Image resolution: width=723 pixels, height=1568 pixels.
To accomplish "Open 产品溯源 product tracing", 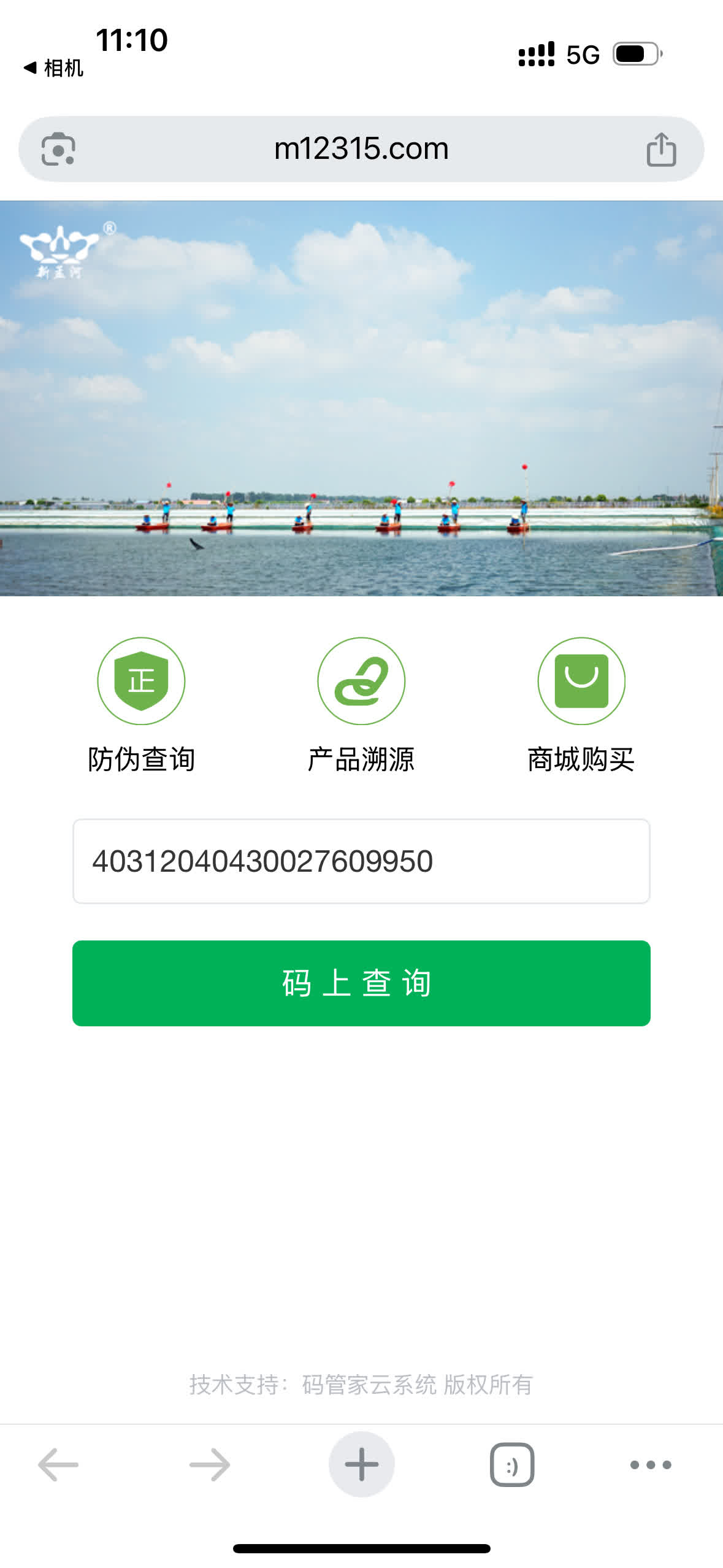I will coord(361,704).
